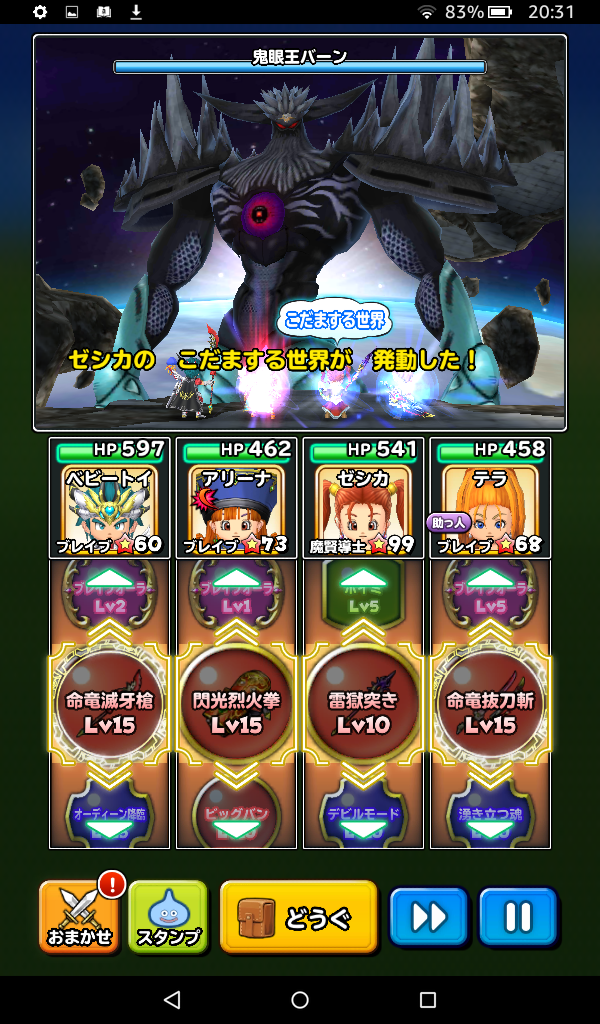Open the どうぐ items bag
Image resolution: width=600 pixels, height=1024 pixels.
[x=298, y=916]
